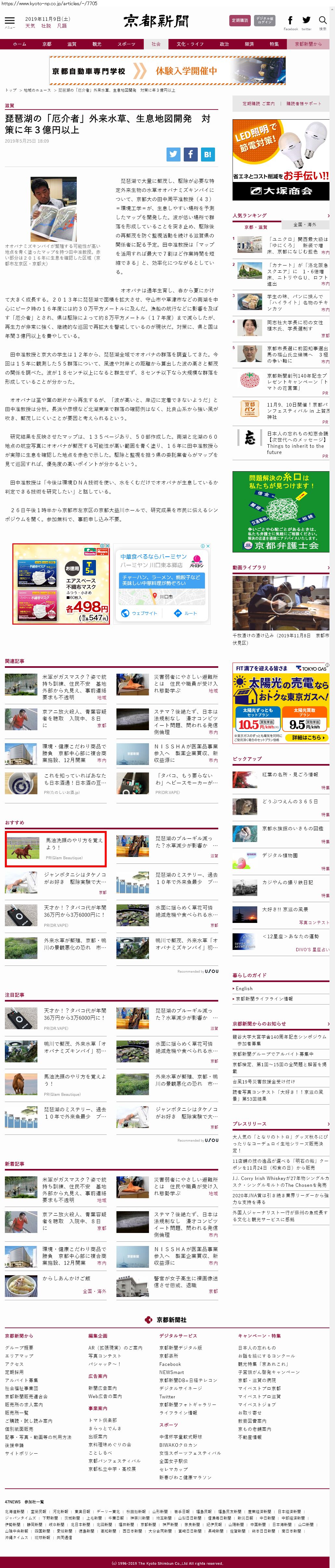Tap the ルート button in the バーミヤン ad
The height and width of the screenshot is (1568, 335).
tap(184, 613)
